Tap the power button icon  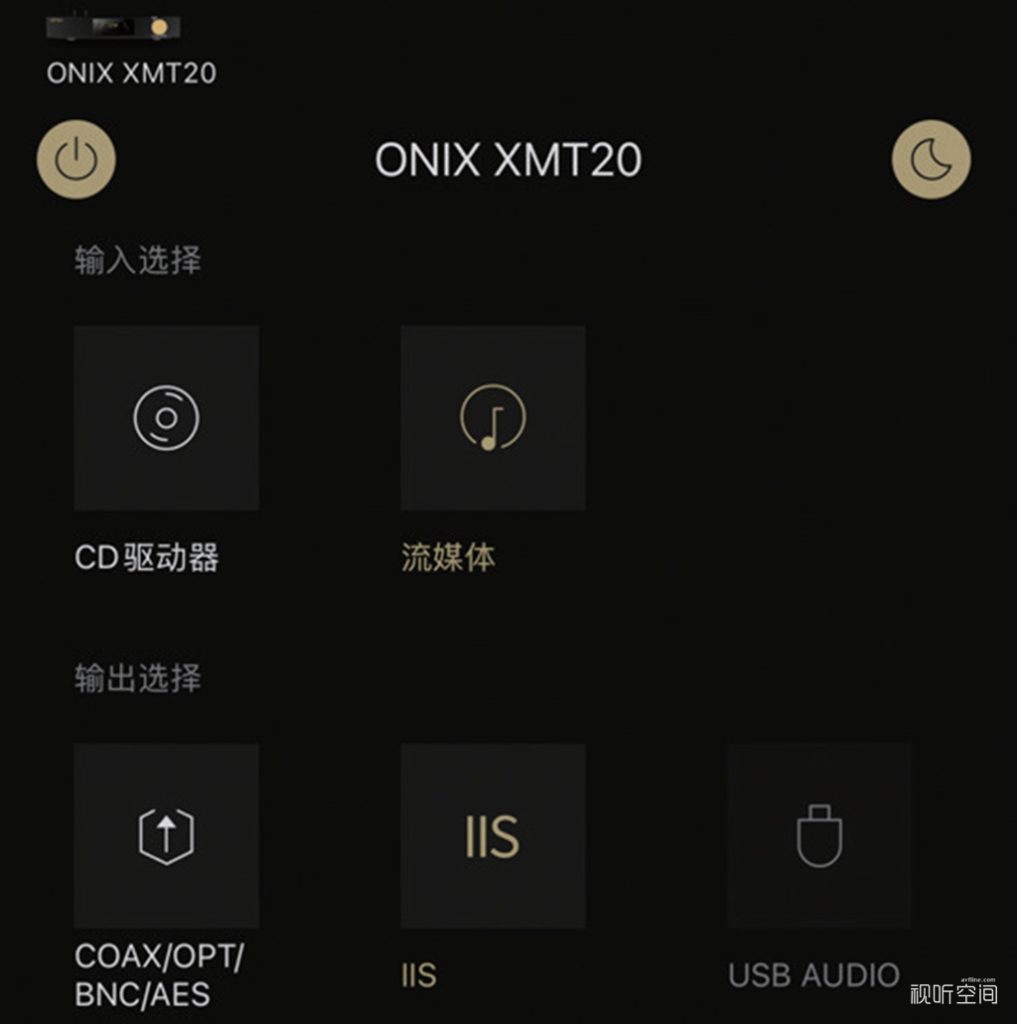(76, 160)
